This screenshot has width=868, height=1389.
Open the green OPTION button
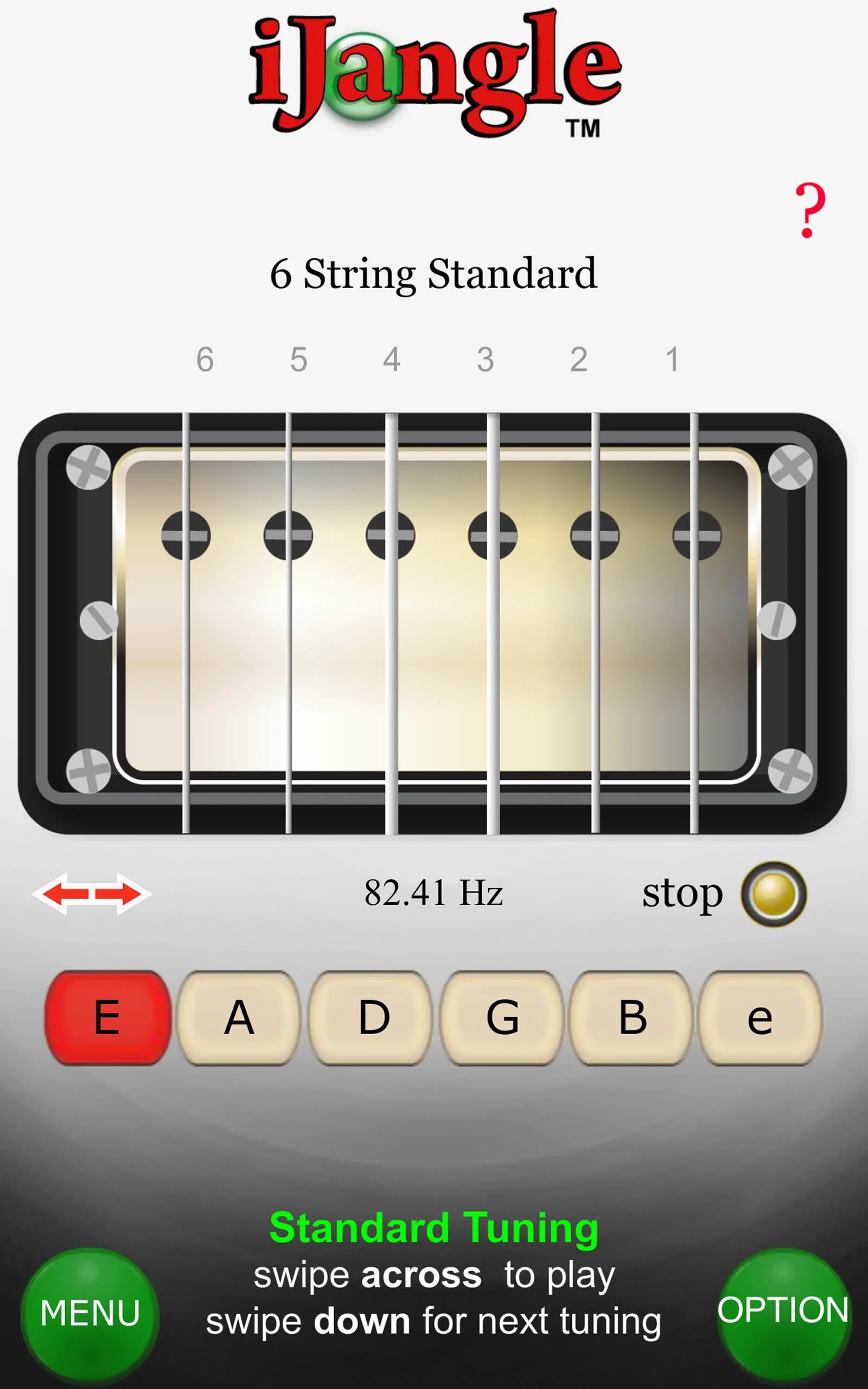tap(783, 1310)
